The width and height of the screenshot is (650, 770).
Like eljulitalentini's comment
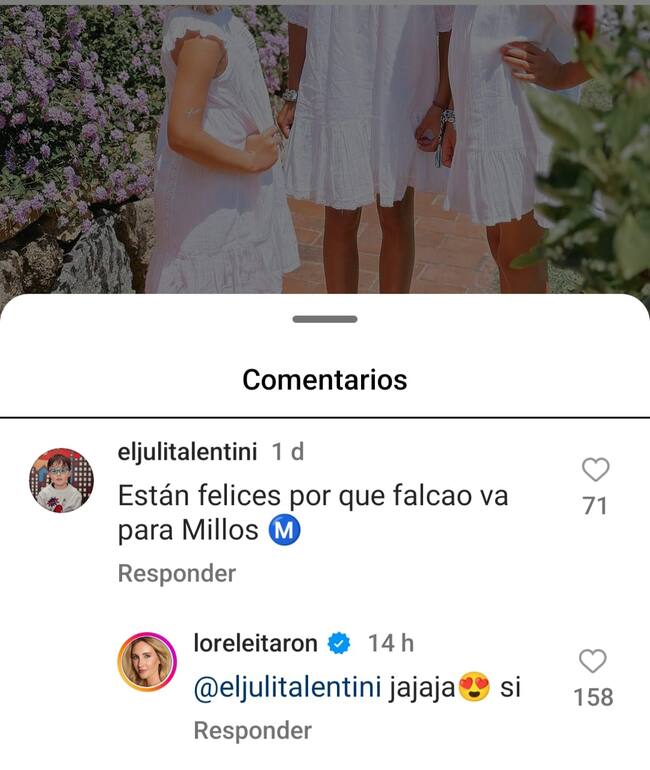click(x=595, y=469)
